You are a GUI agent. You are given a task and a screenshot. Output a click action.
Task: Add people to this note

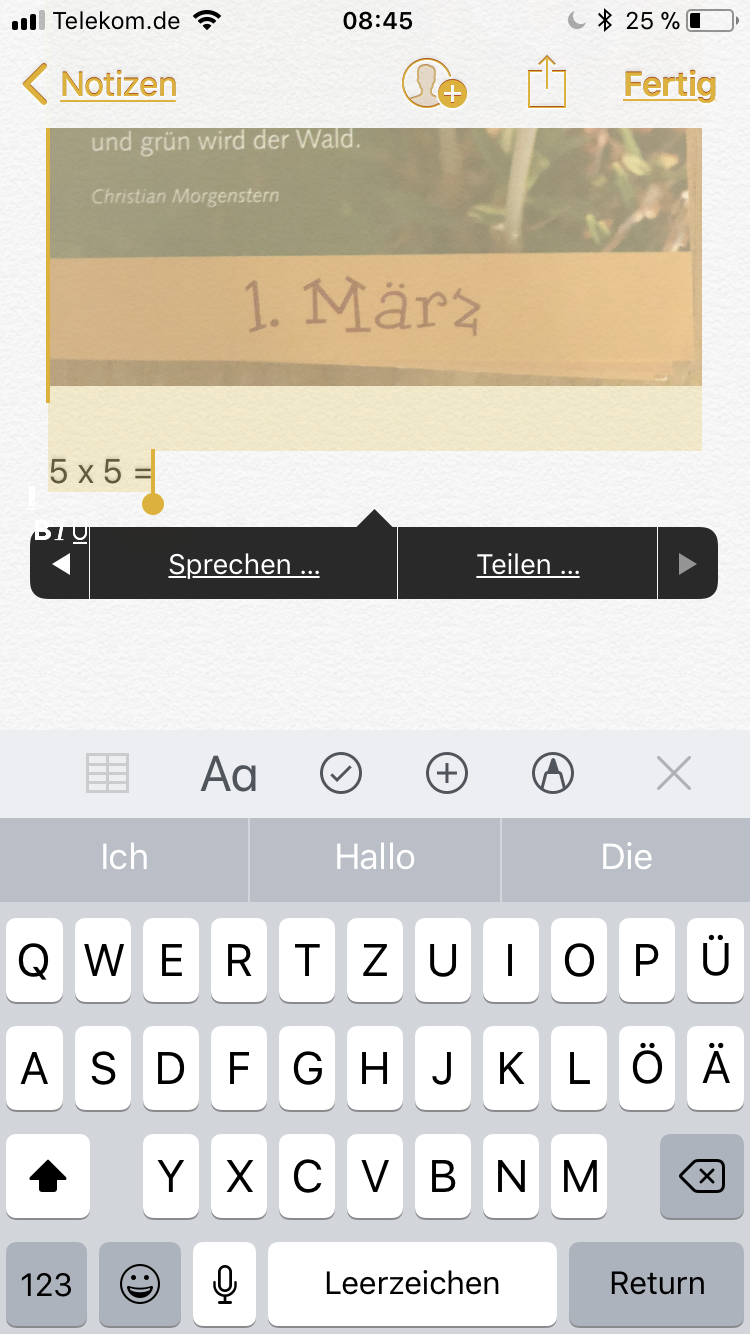click(x=434, y=84)
